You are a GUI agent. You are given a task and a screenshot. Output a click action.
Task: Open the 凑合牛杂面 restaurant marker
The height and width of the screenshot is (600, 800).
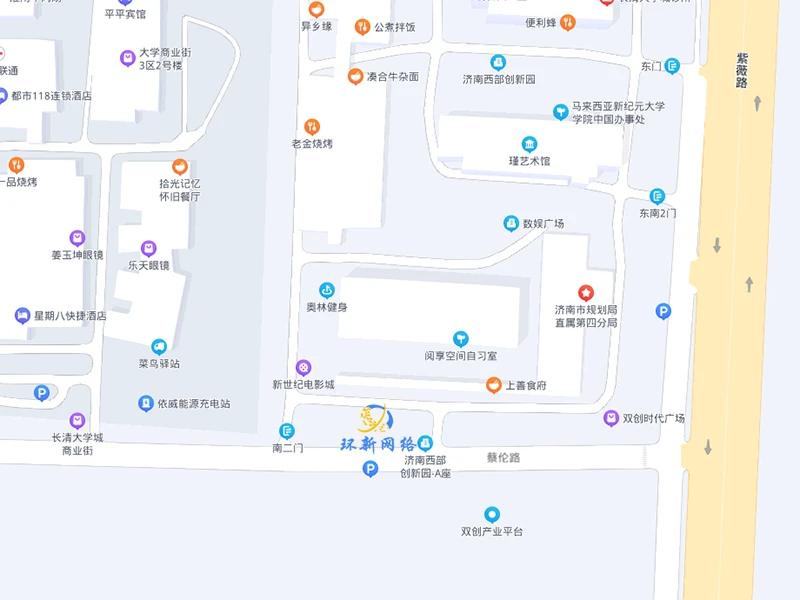tap(355, 76)
